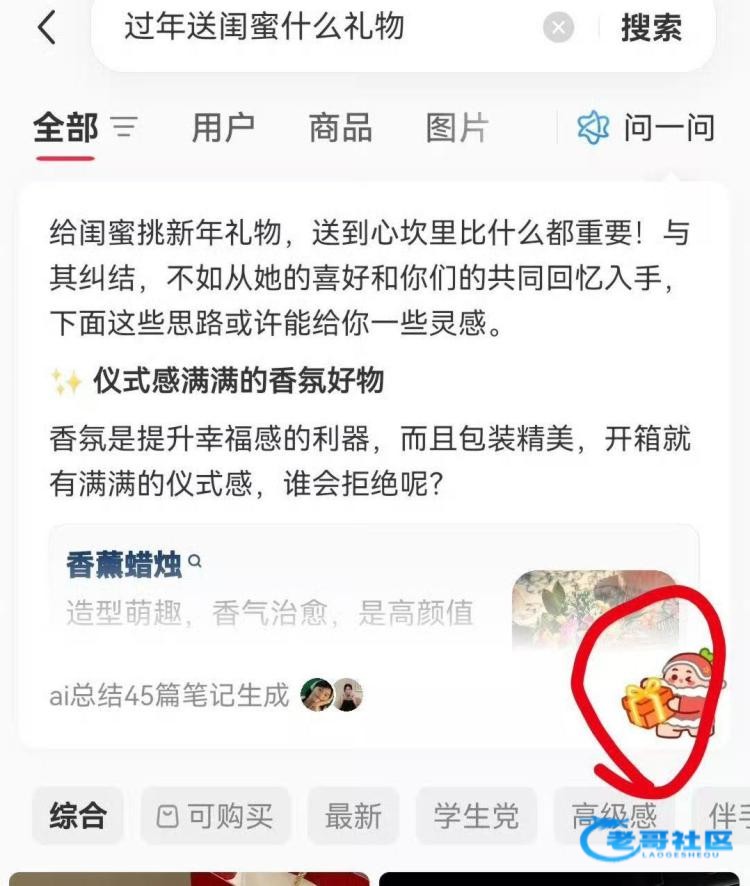This screenshot has height=886, width=750.
Task: Switch to the 用户 tab
Action: pyautogui.click(x=223, y=128)
